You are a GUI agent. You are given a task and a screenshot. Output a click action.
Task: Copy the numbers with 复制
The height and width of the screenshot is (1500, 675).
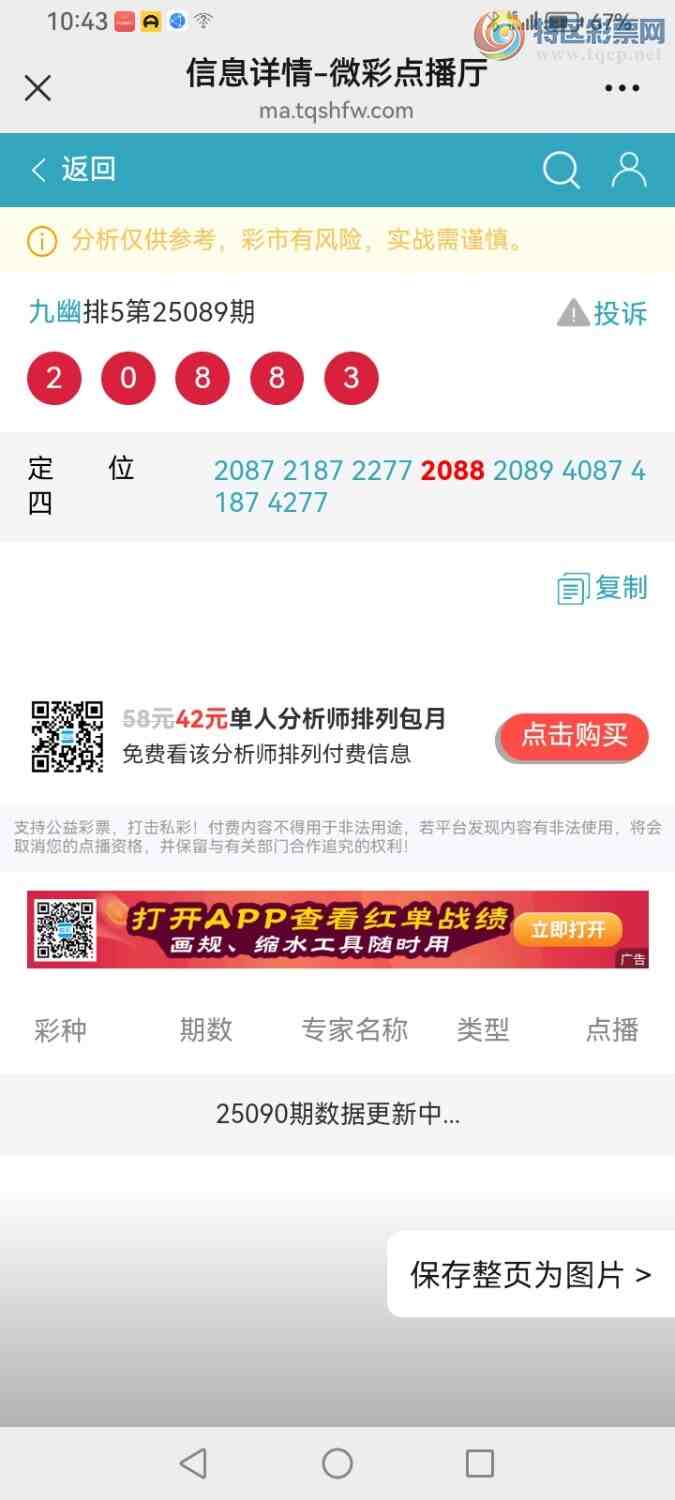603,588
